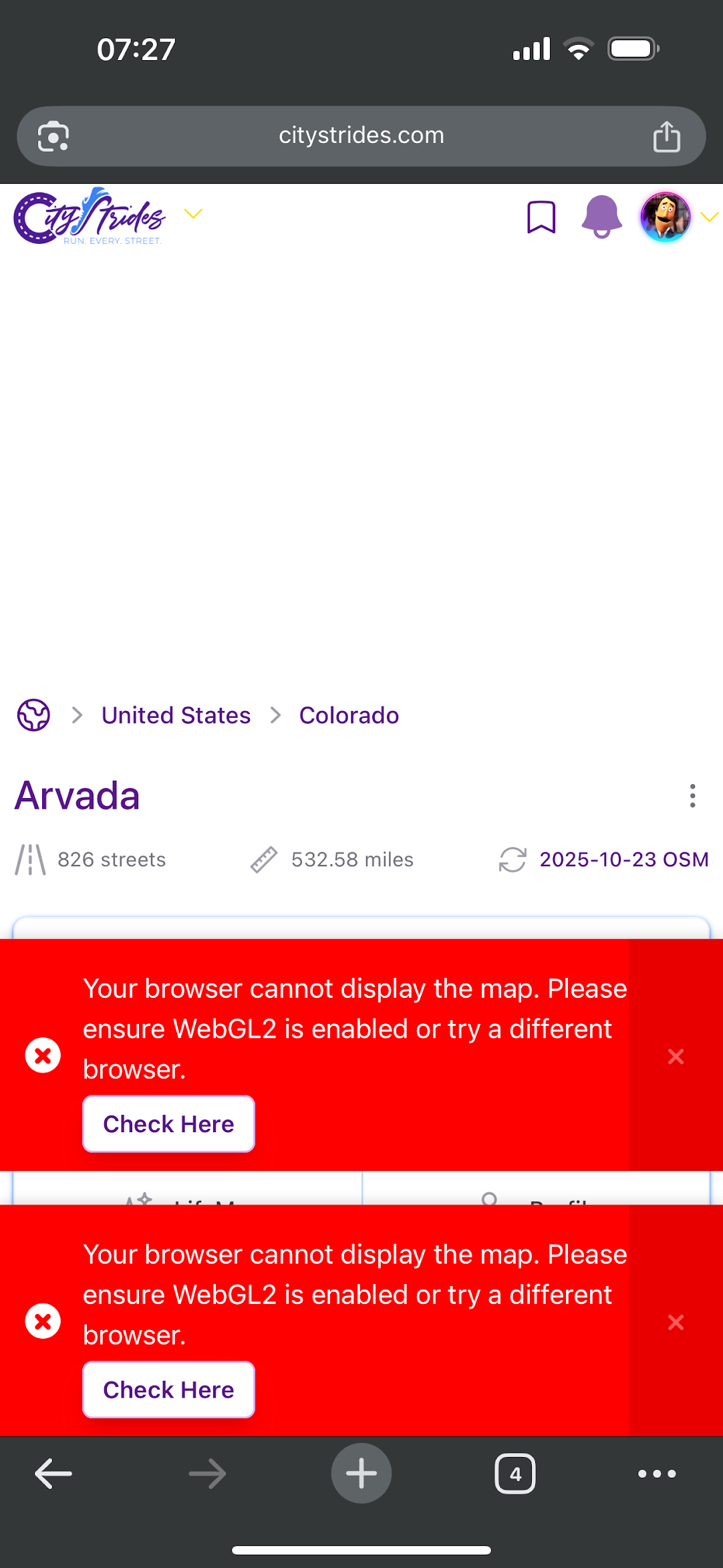Tap Check Here in the lower error banner
Viewport: 723px width, 1568px height.
(x=168, y=1390)
